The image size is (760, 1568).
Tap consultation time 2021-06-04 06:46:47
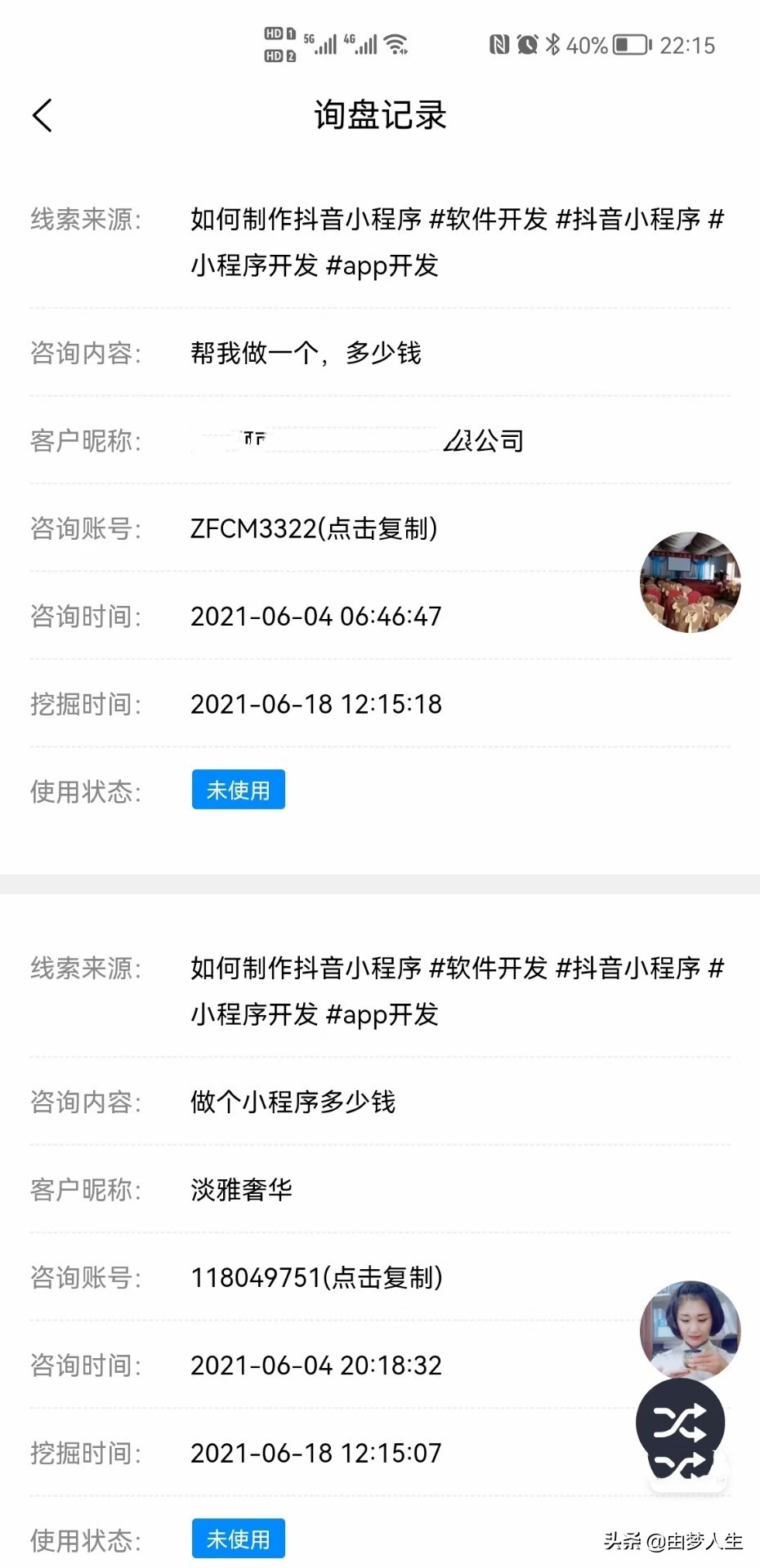(315, 617)
